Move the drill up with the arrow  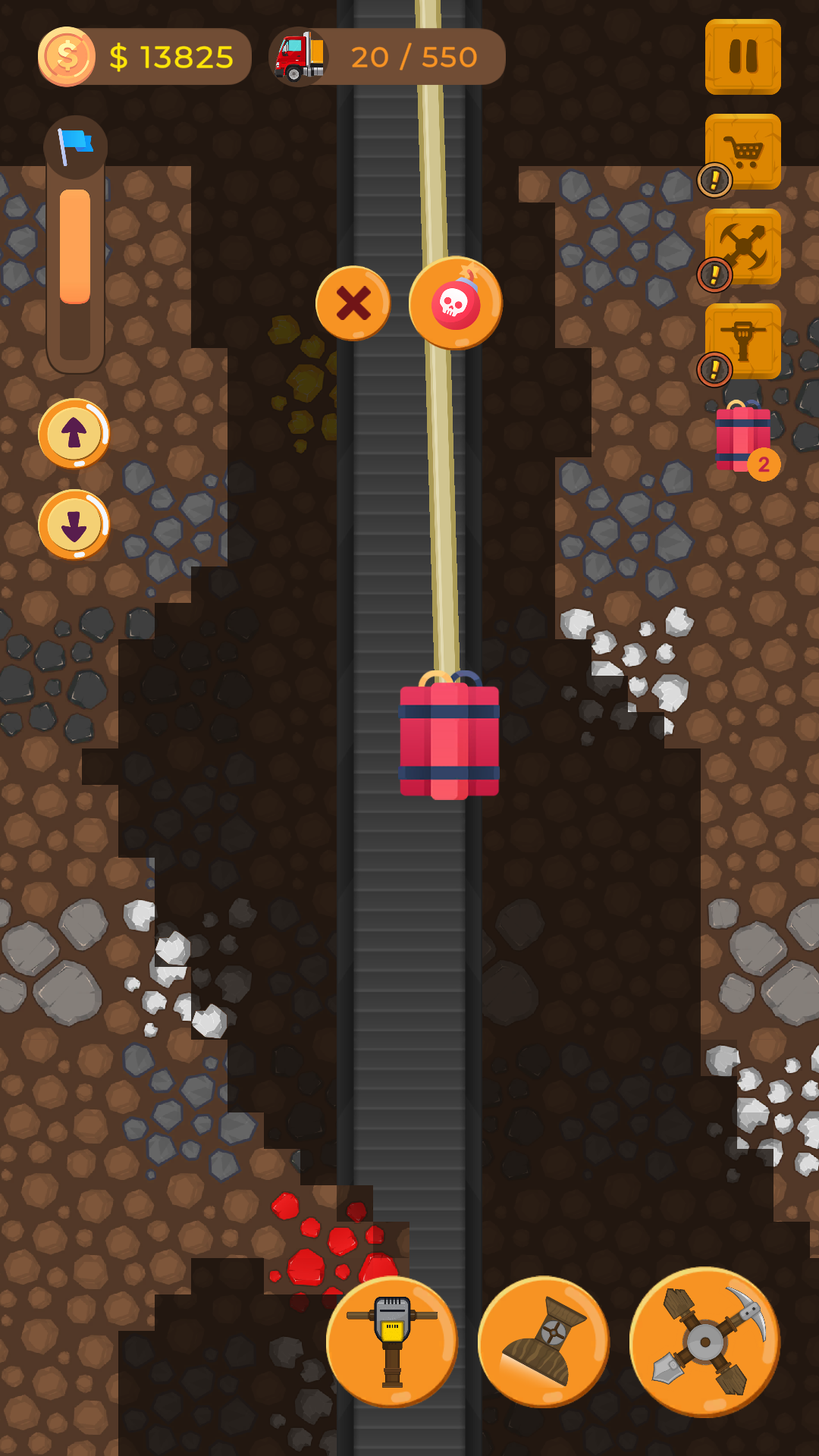74,434
